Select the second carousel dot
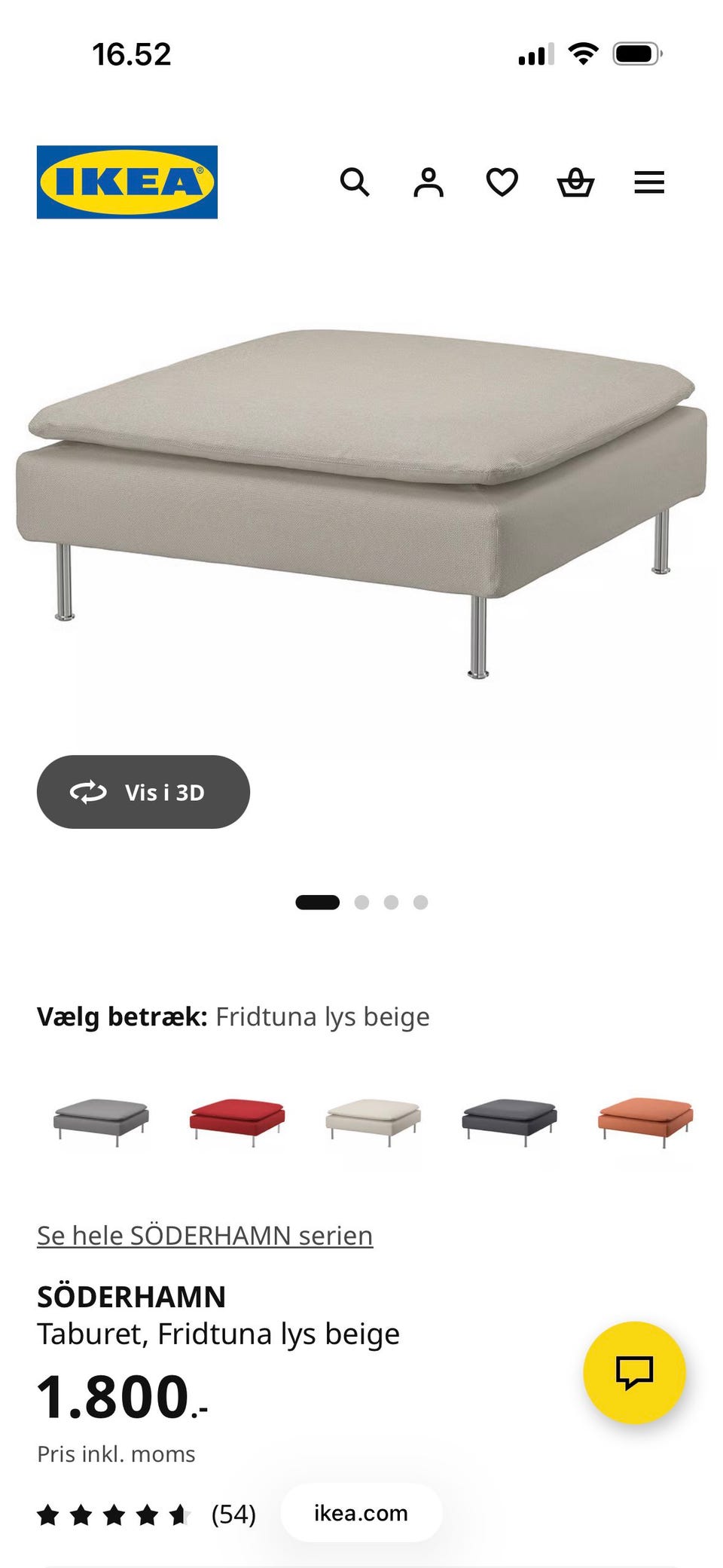This screenshot has width=723, height=1568. pos(362,902)
